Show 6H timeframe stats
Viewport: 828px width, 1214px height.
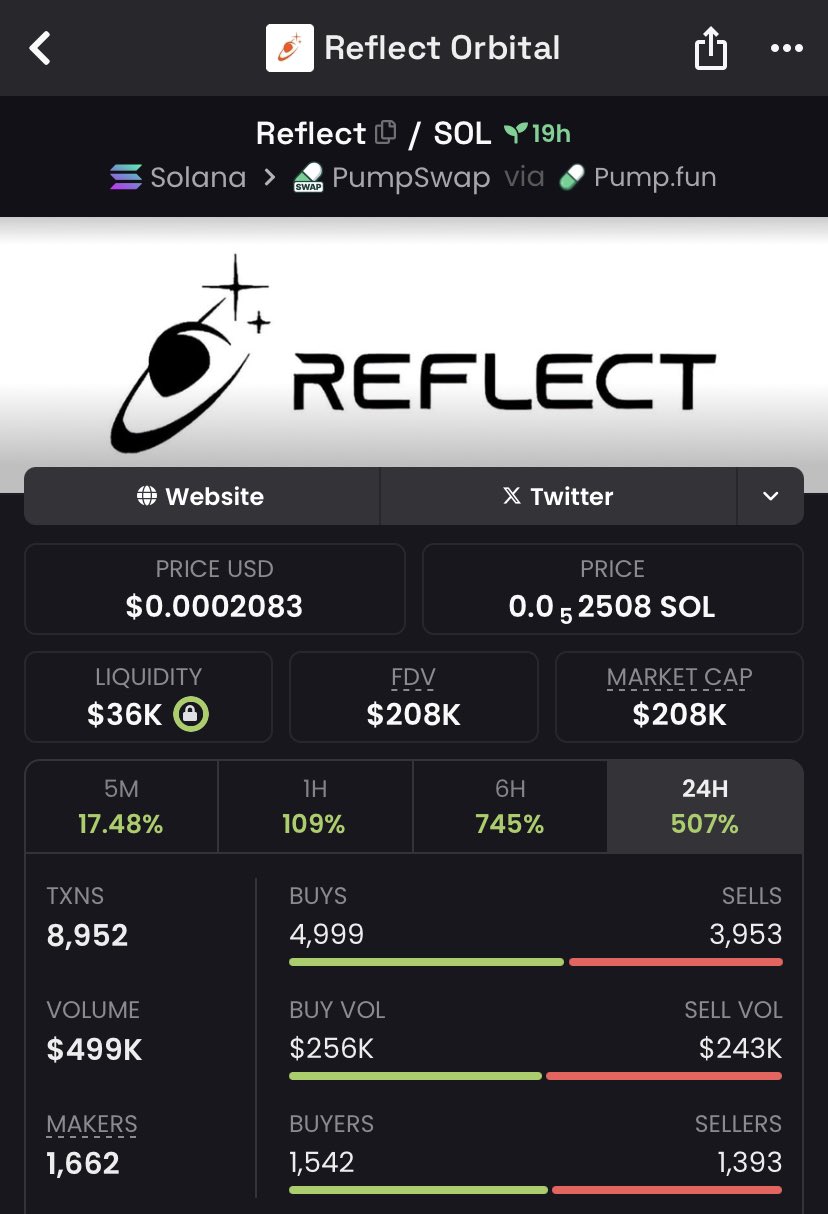coord(510,806)
